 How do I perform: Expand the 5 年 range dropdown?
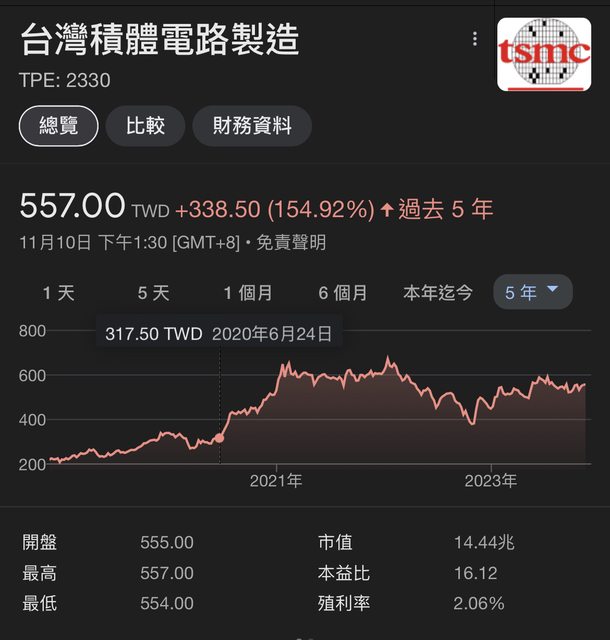(533, 292)
